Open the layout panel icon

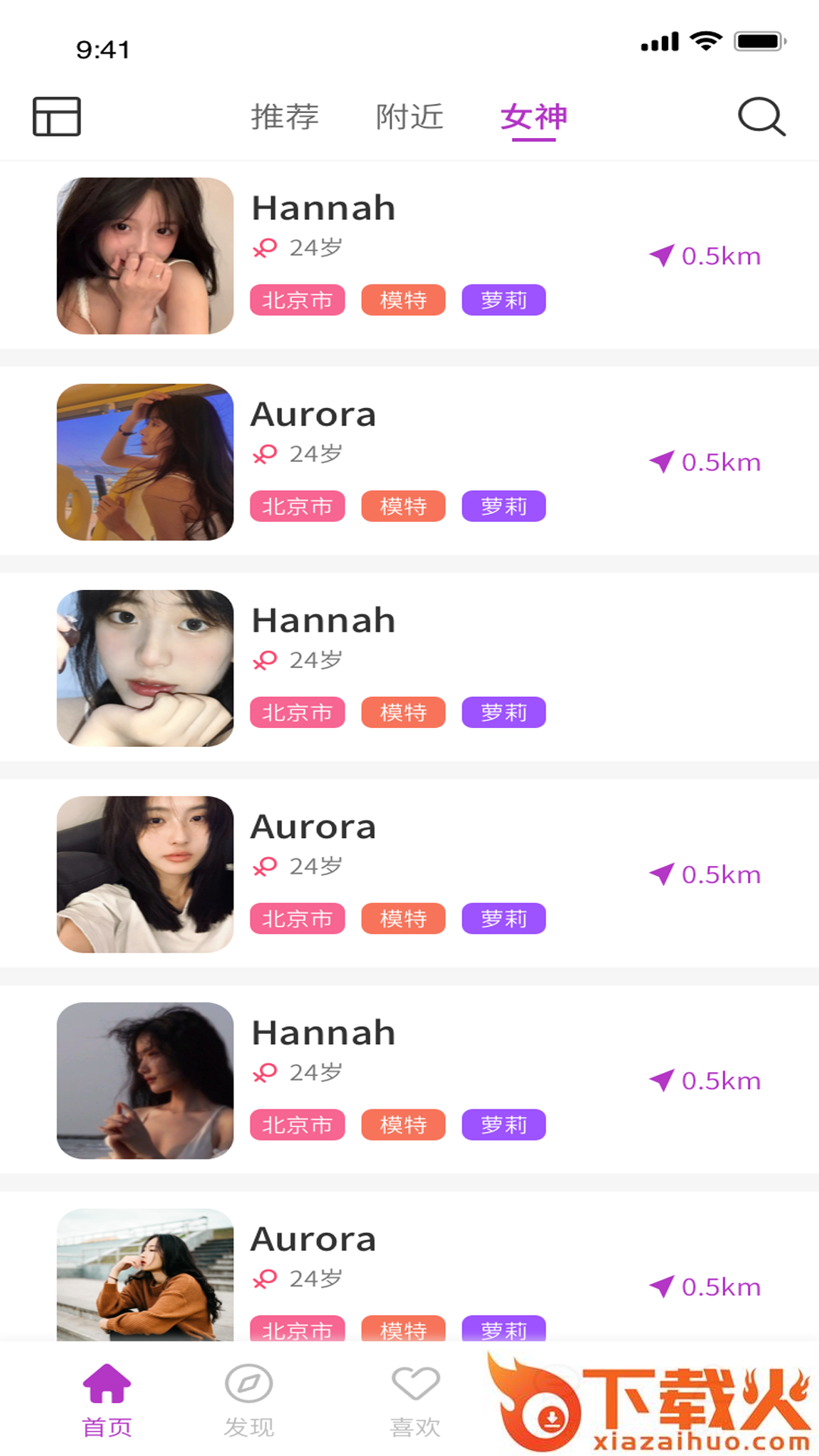coord(57,117)
